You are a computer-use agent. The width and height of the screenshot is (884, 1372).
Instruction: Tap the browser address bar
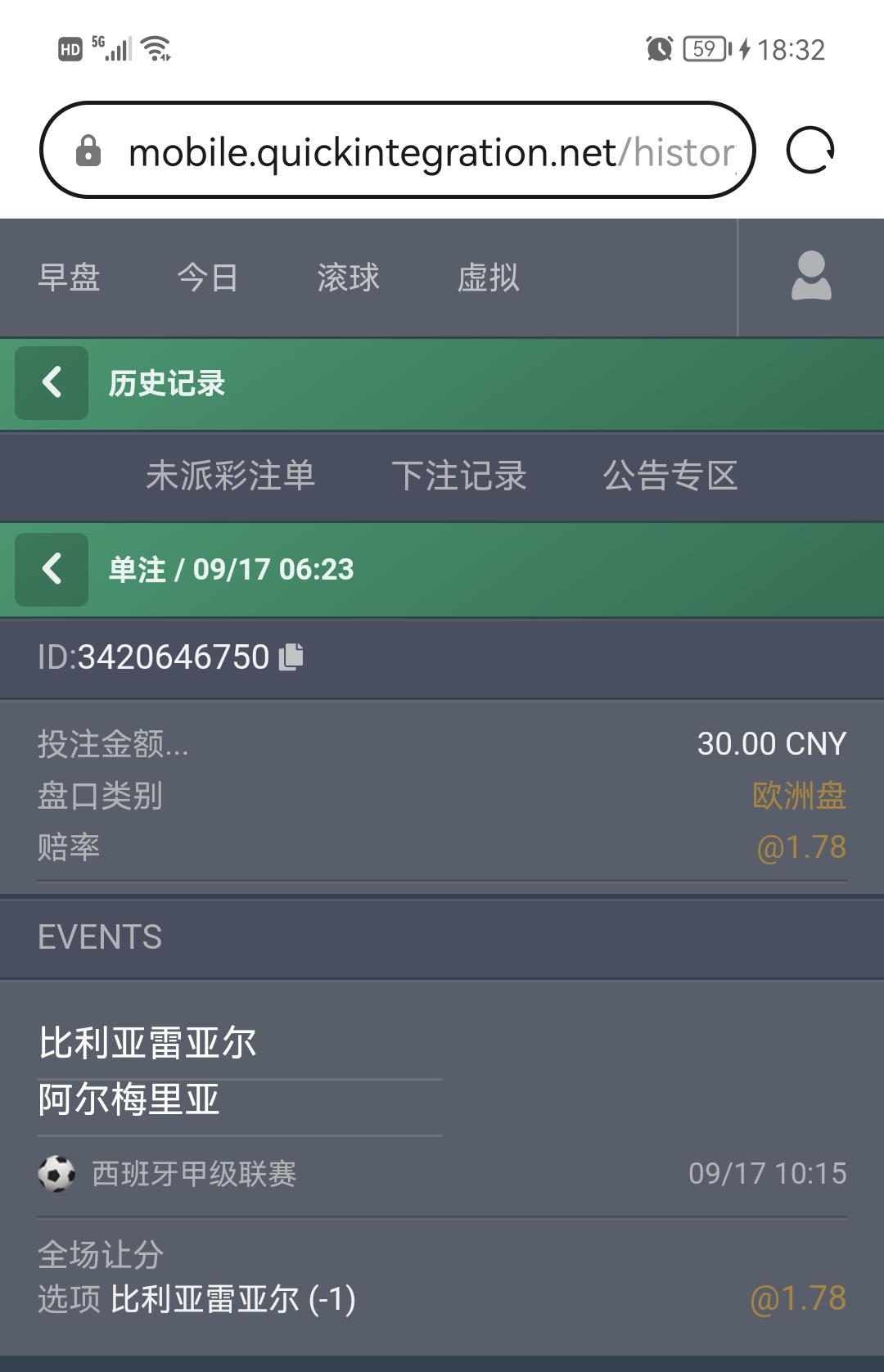click(x=397, y=151)
